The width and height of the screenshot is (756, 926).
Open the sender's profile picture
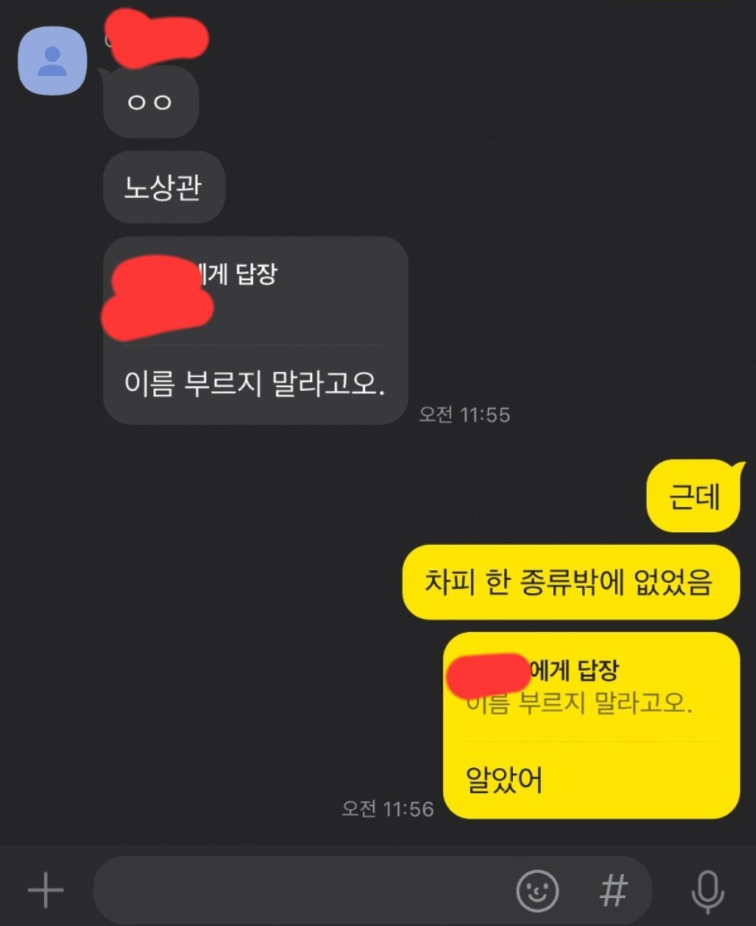pos(53,61)
